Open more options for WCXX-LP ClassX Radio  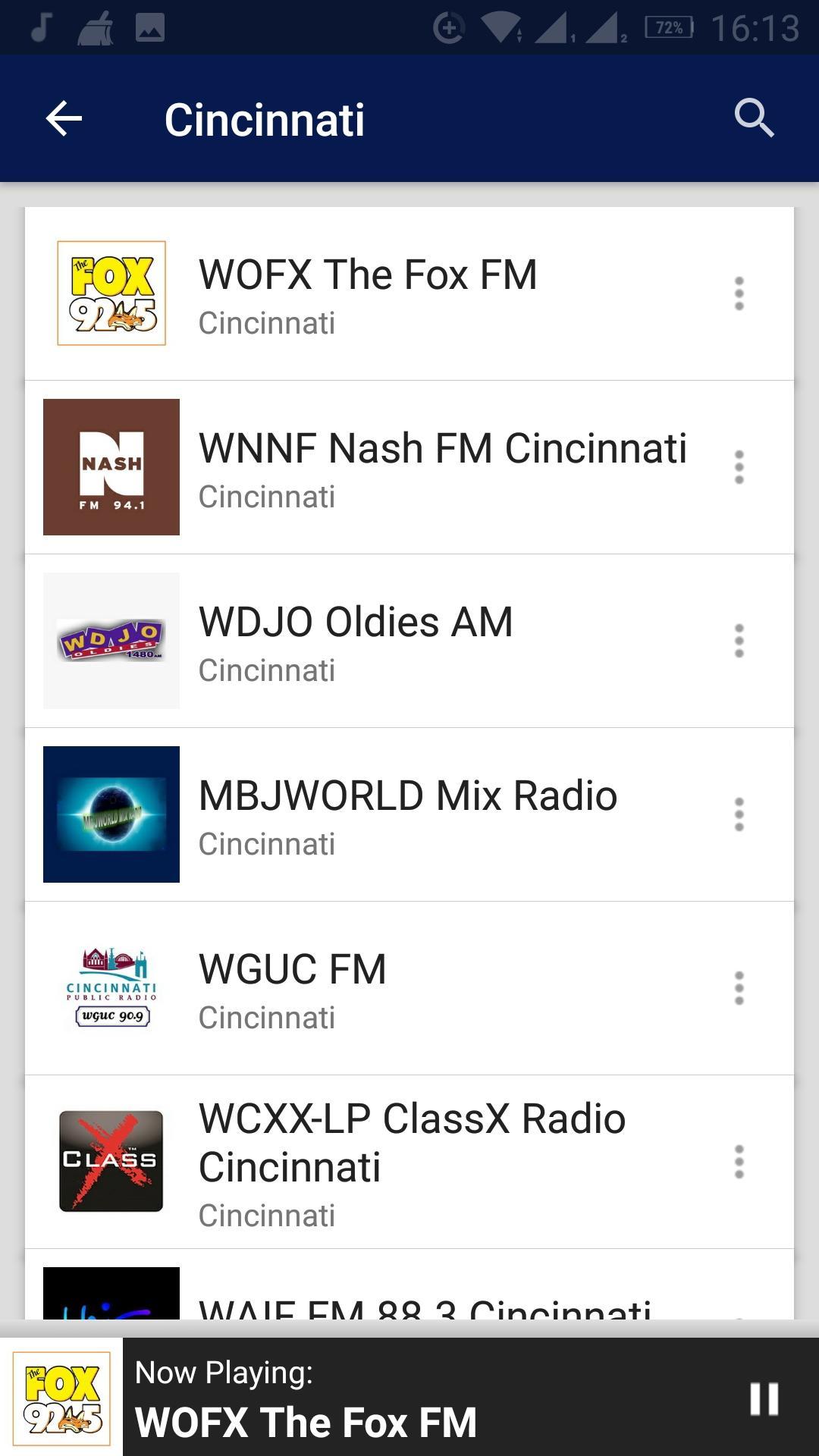click(x=739, y=1162)
